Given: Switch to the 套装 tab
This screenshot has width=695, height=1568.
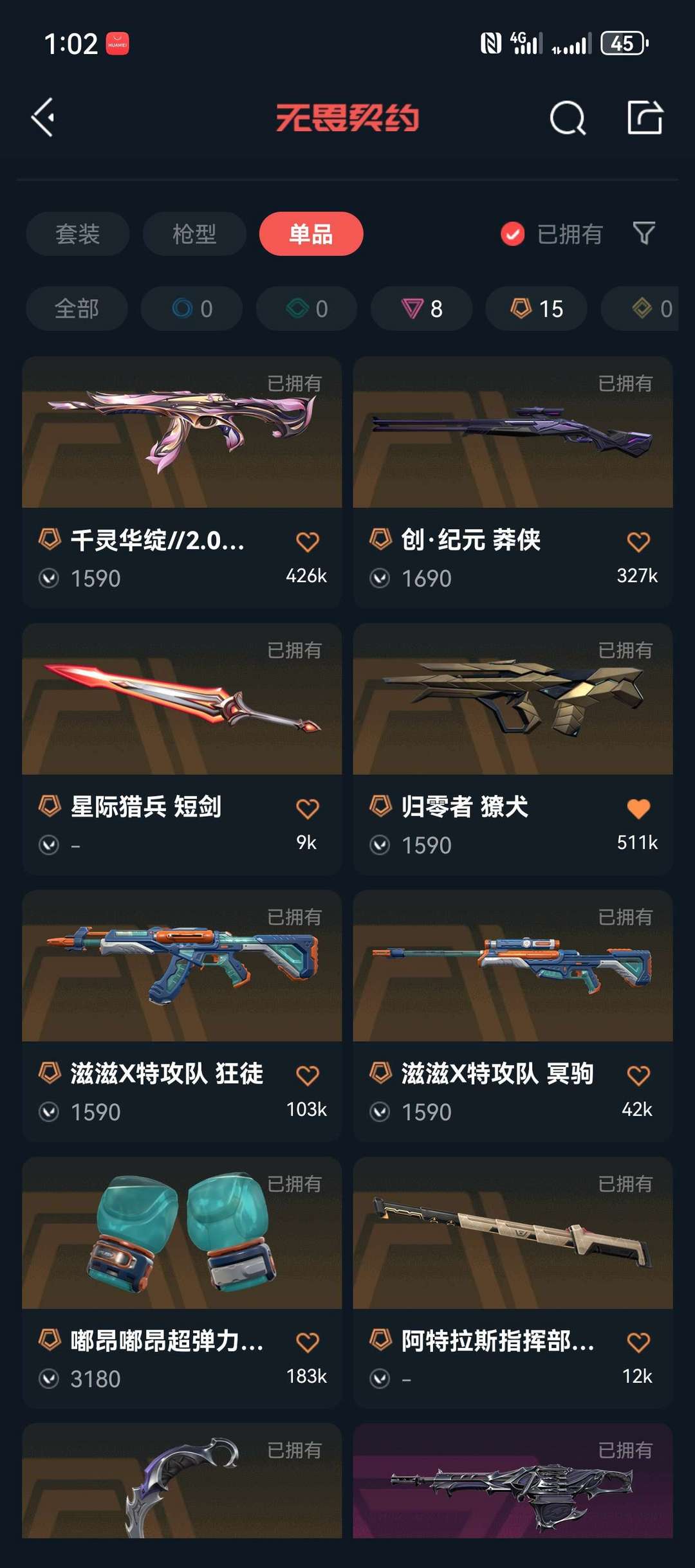Looking at the screenshot, I should 78,233.
